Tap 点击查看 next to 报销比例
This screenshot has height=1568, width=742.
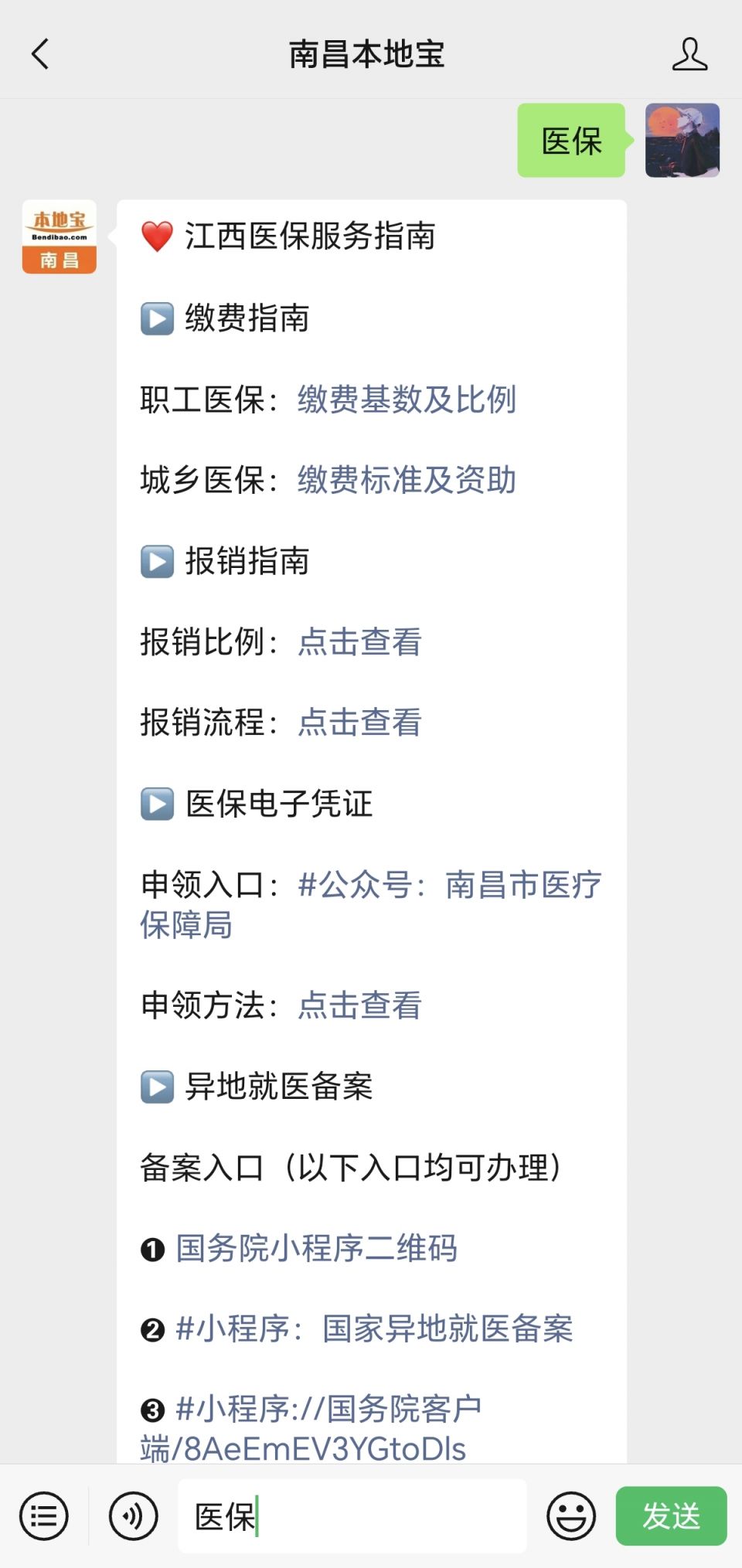point(359,641)
